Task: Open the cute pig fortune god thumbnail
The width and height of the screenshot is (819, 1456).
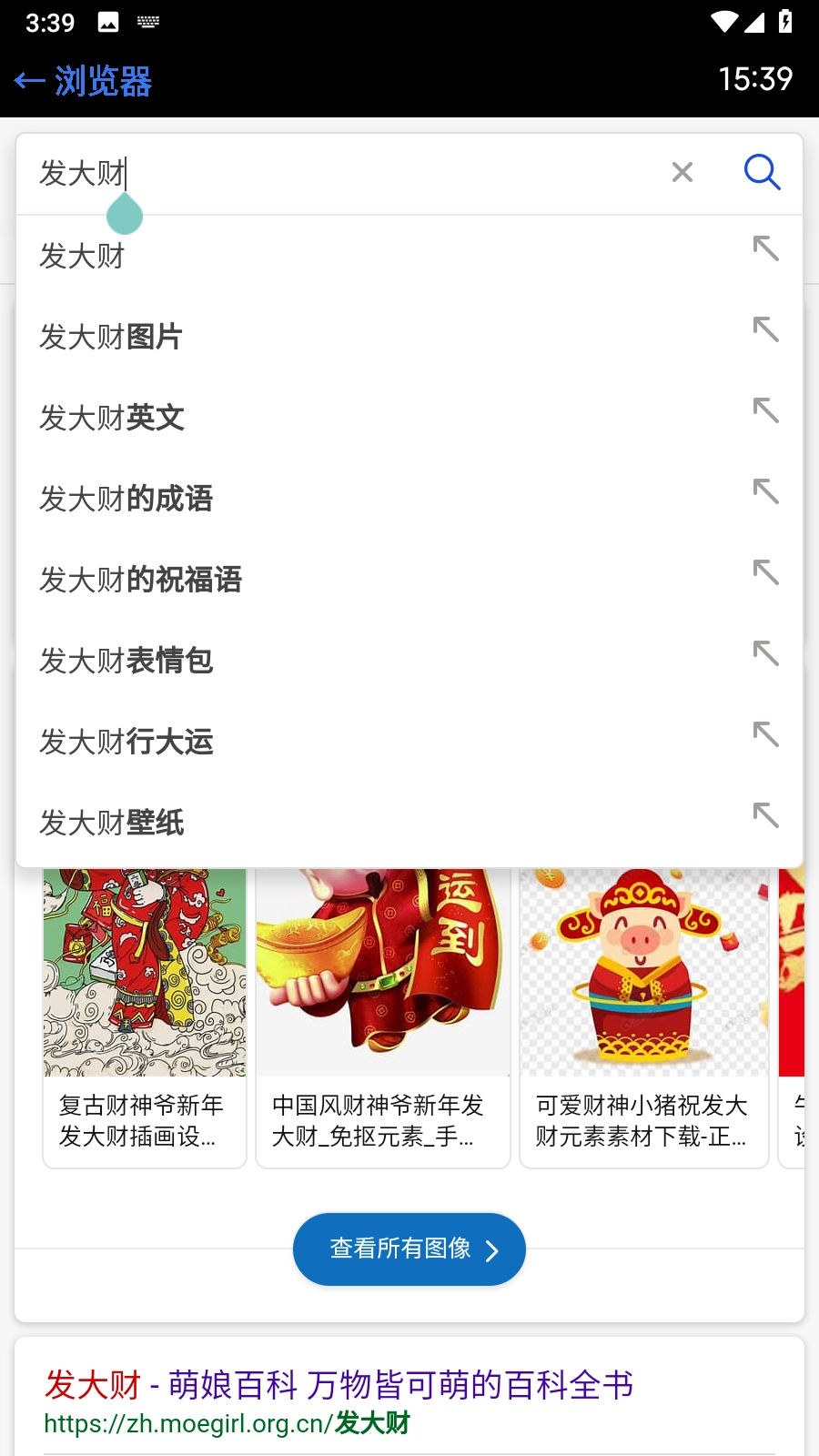Action: pyautogui.click(x=643, y=969)
